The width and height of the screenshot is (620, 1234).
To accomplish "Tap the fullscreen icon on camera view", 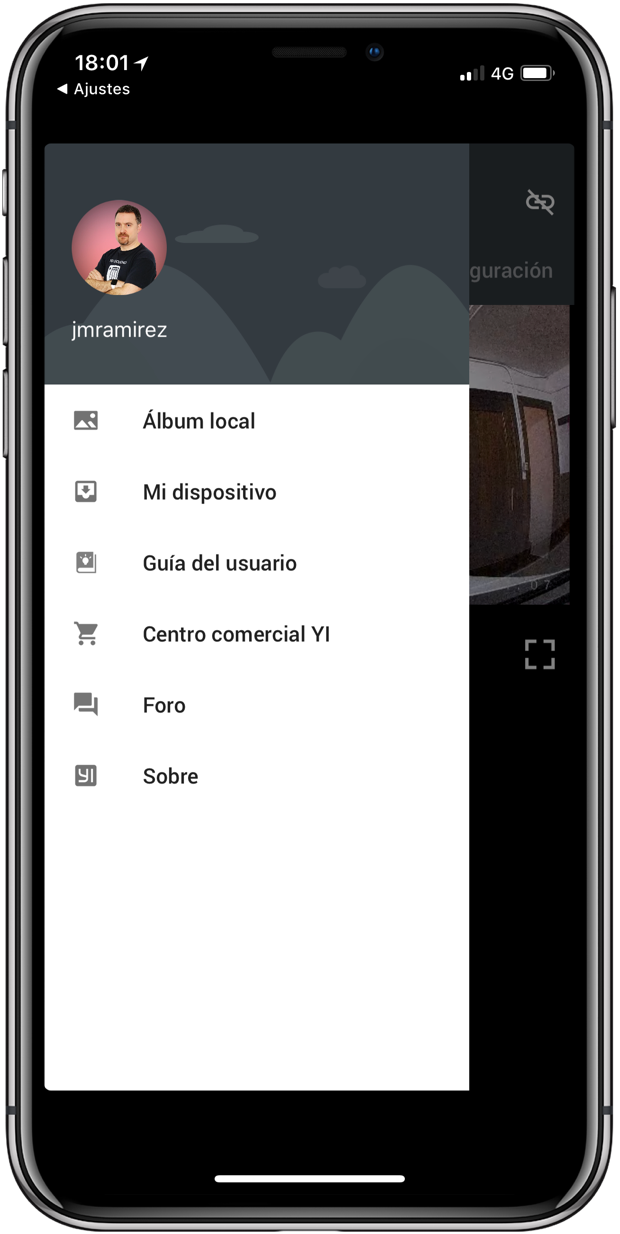I will tap(540, 654).
